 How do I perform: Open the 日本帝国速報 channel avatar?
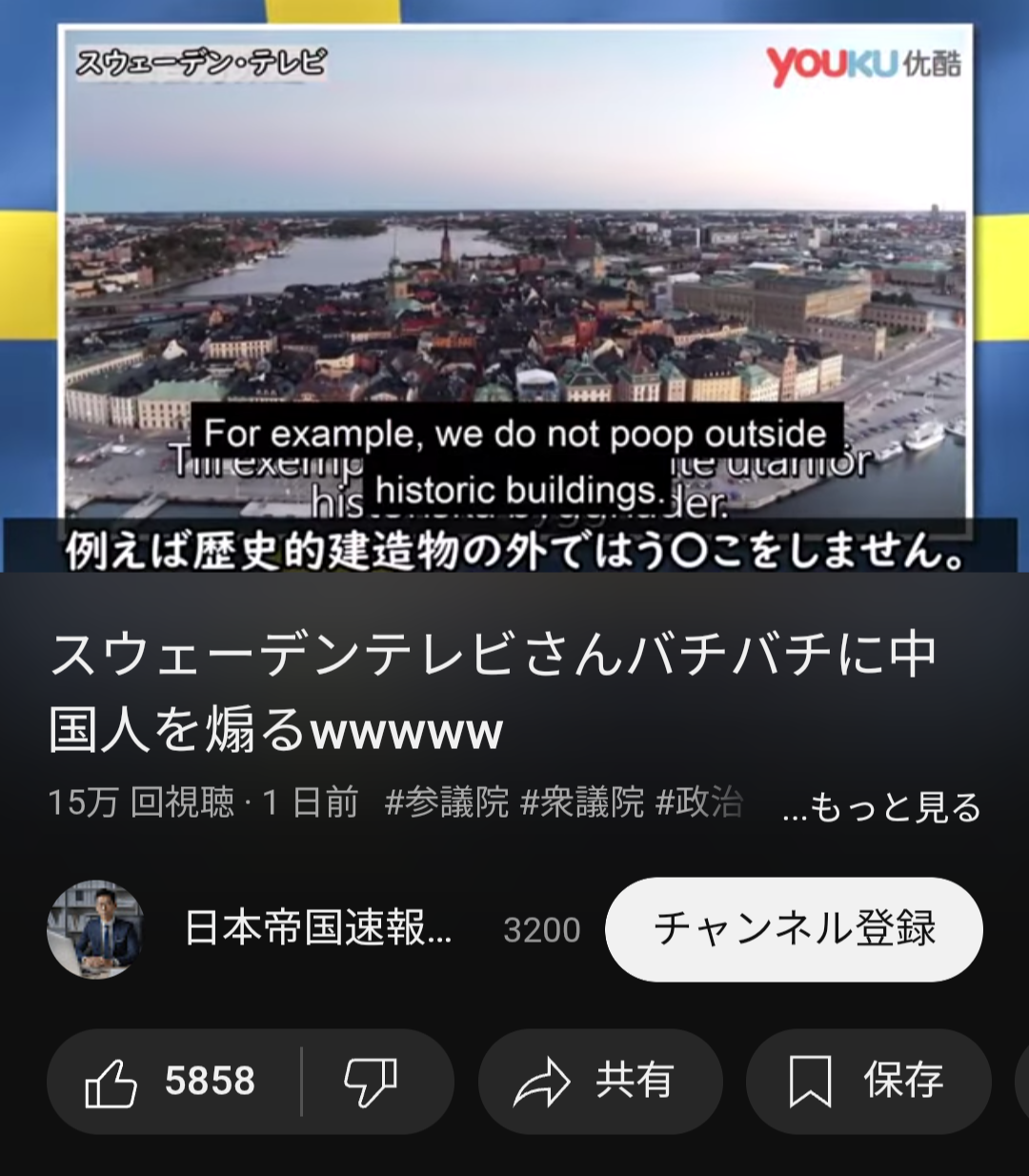click(x=95, y=929)
